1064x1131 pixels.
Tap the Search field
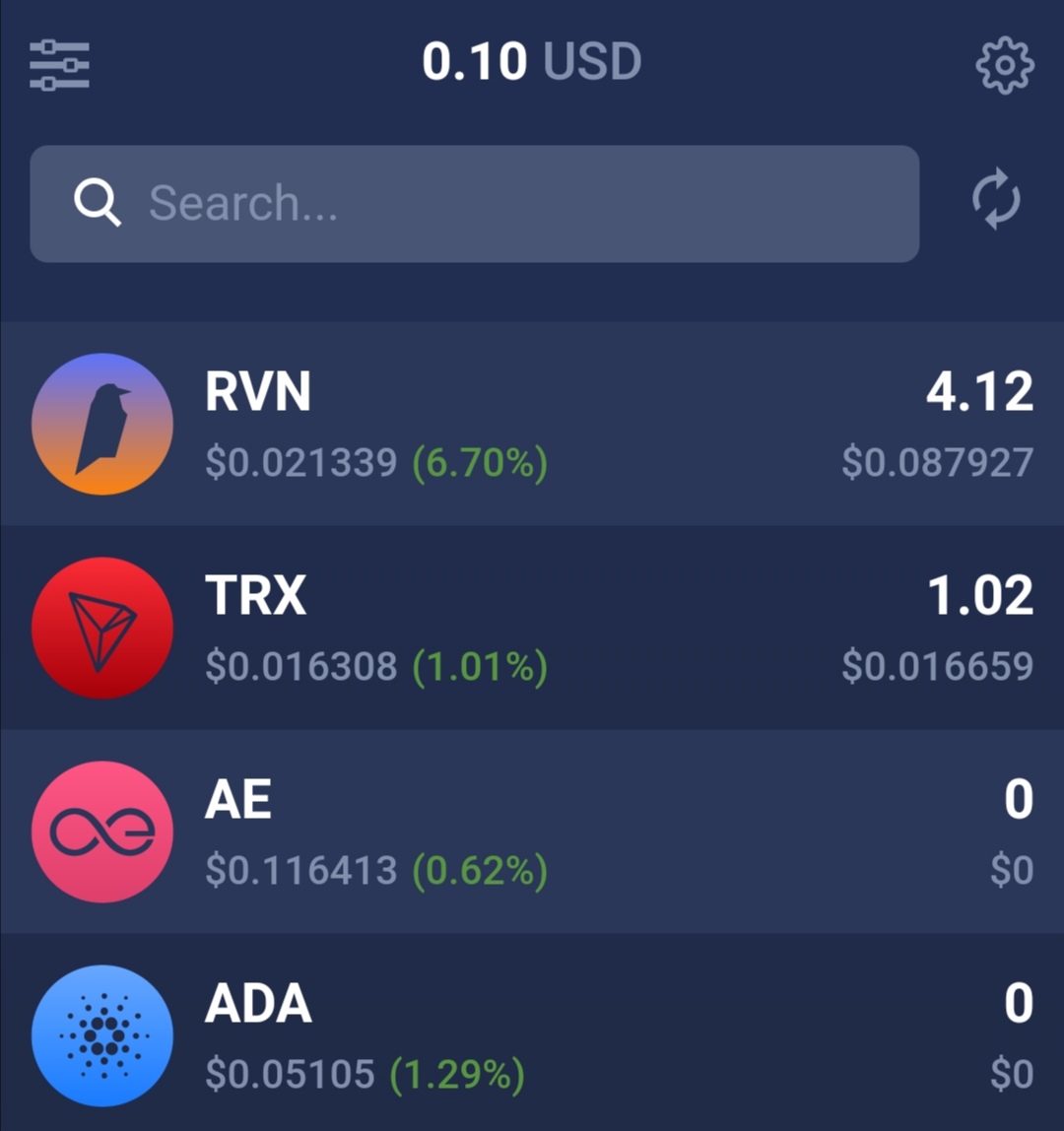pos(474,204)
